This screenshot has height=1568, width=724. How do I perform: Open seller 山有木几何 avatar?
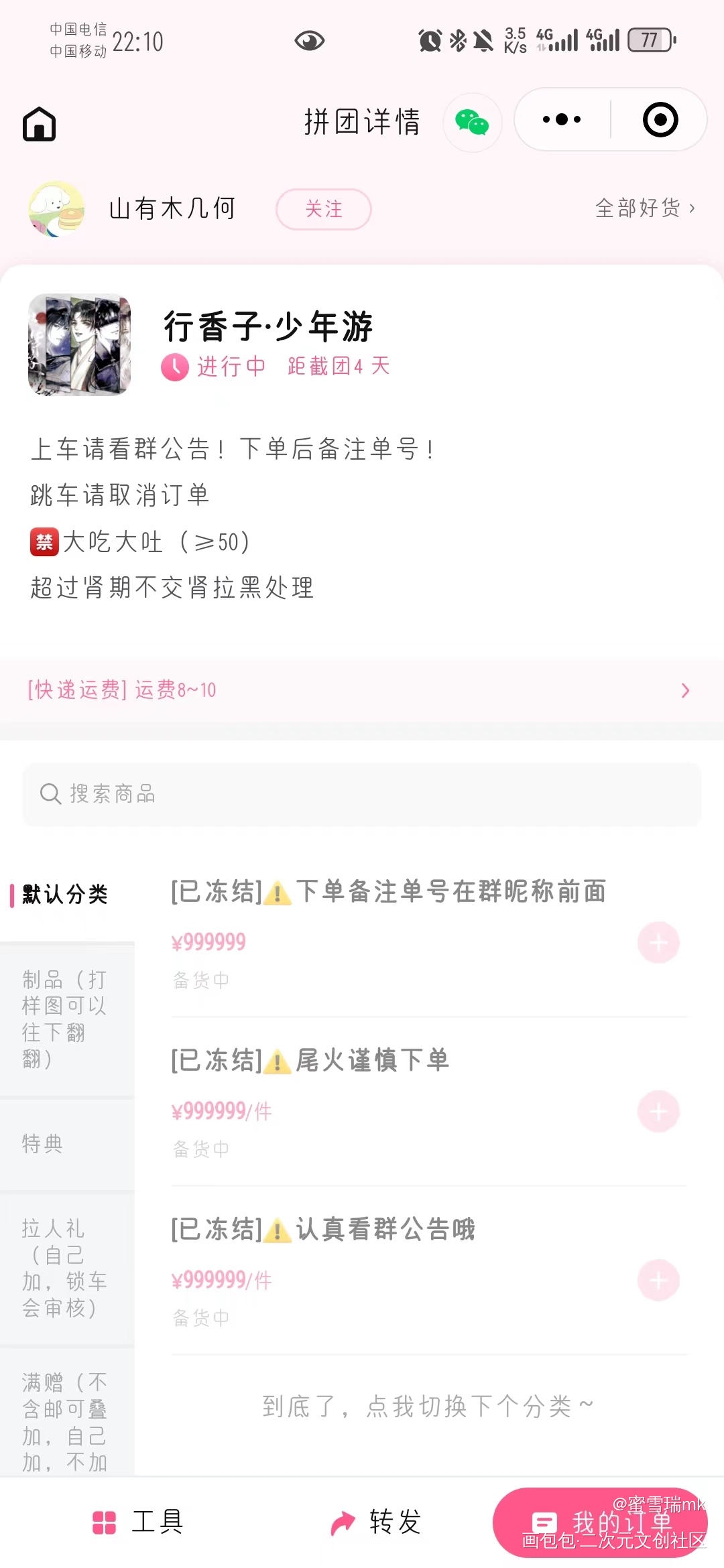57,209
